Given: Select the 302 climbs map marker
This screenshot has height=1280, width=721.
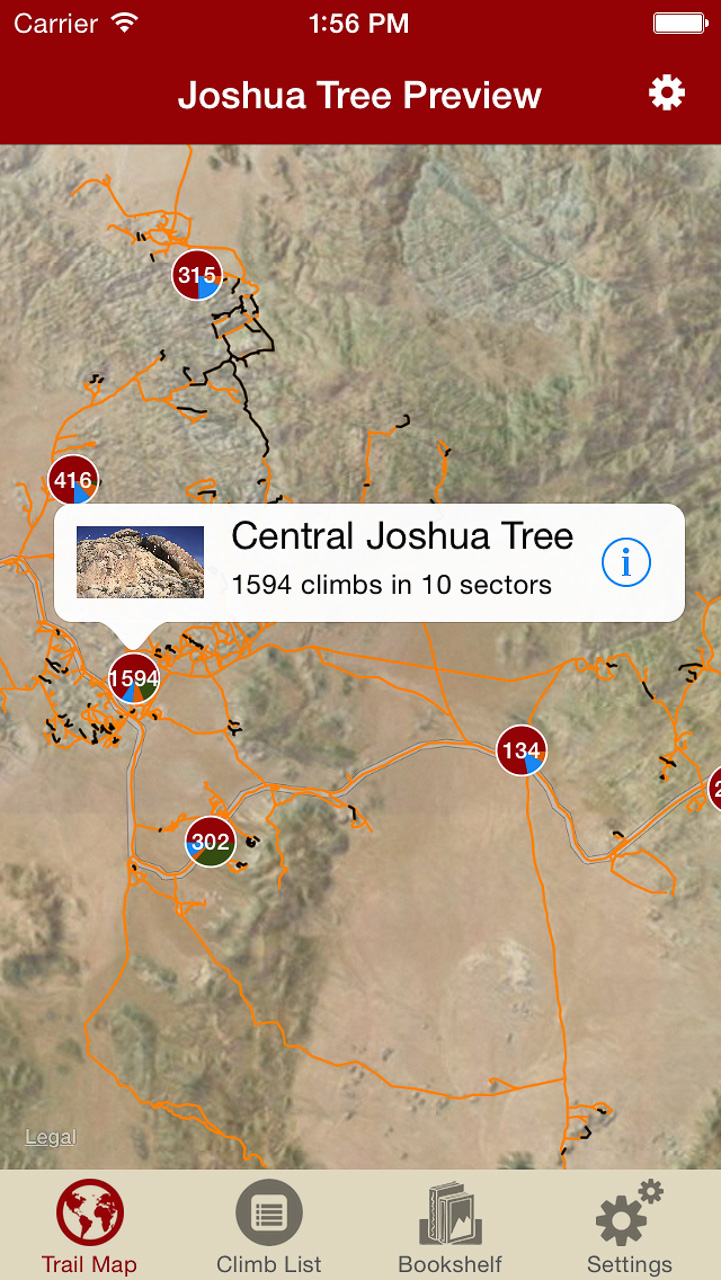Looking at the screenshot, I should [x=210, y=842].
